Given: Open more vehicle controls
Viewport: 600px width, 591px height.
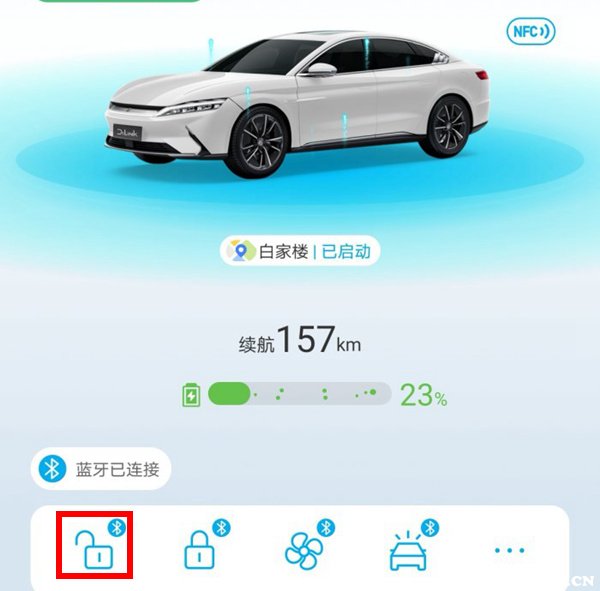Looking at the screenshot, I should click(x=509, y=550).
